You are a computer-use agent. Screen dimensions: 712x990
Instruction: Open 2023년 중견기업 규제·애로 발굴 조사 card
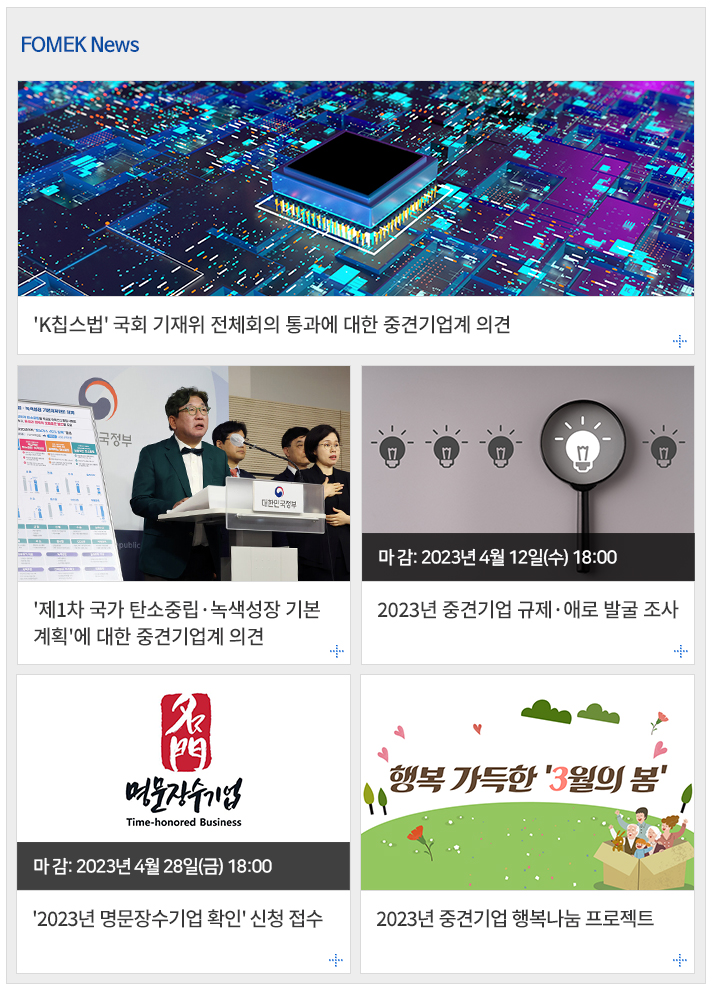click(x=527, y=609)
